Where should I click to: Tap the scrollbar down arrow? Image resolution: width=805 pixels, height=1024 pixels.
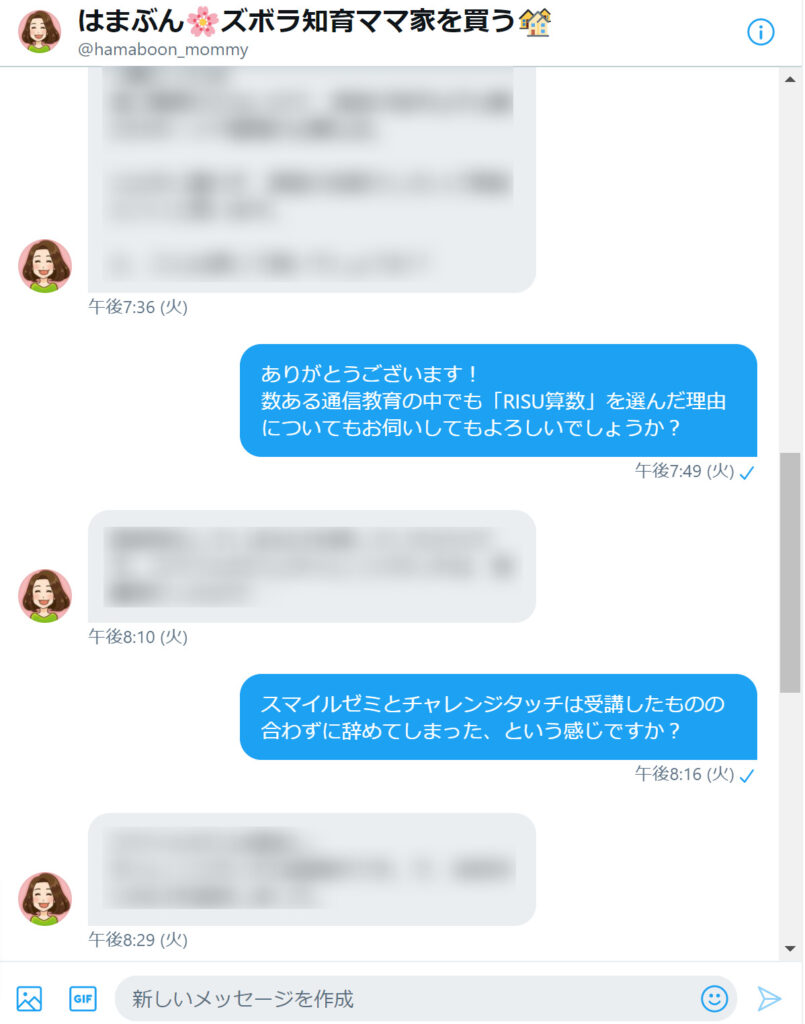pyautogui.click(x=790, y=948)
